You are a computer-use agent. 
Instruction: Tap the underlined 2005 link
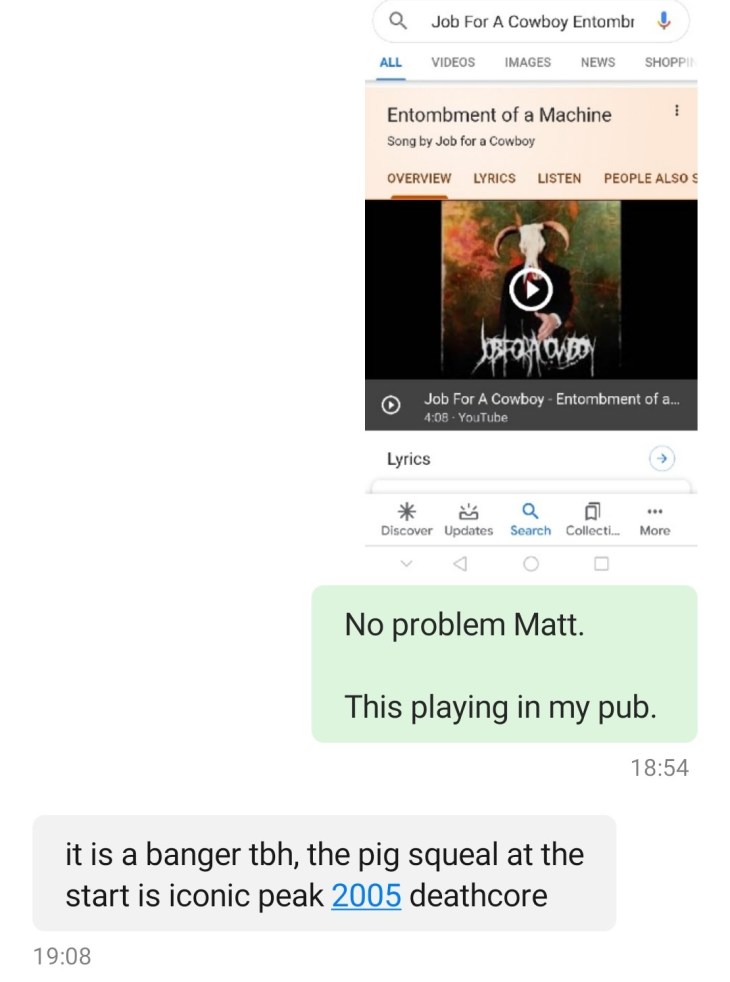[x=366, y=895]
